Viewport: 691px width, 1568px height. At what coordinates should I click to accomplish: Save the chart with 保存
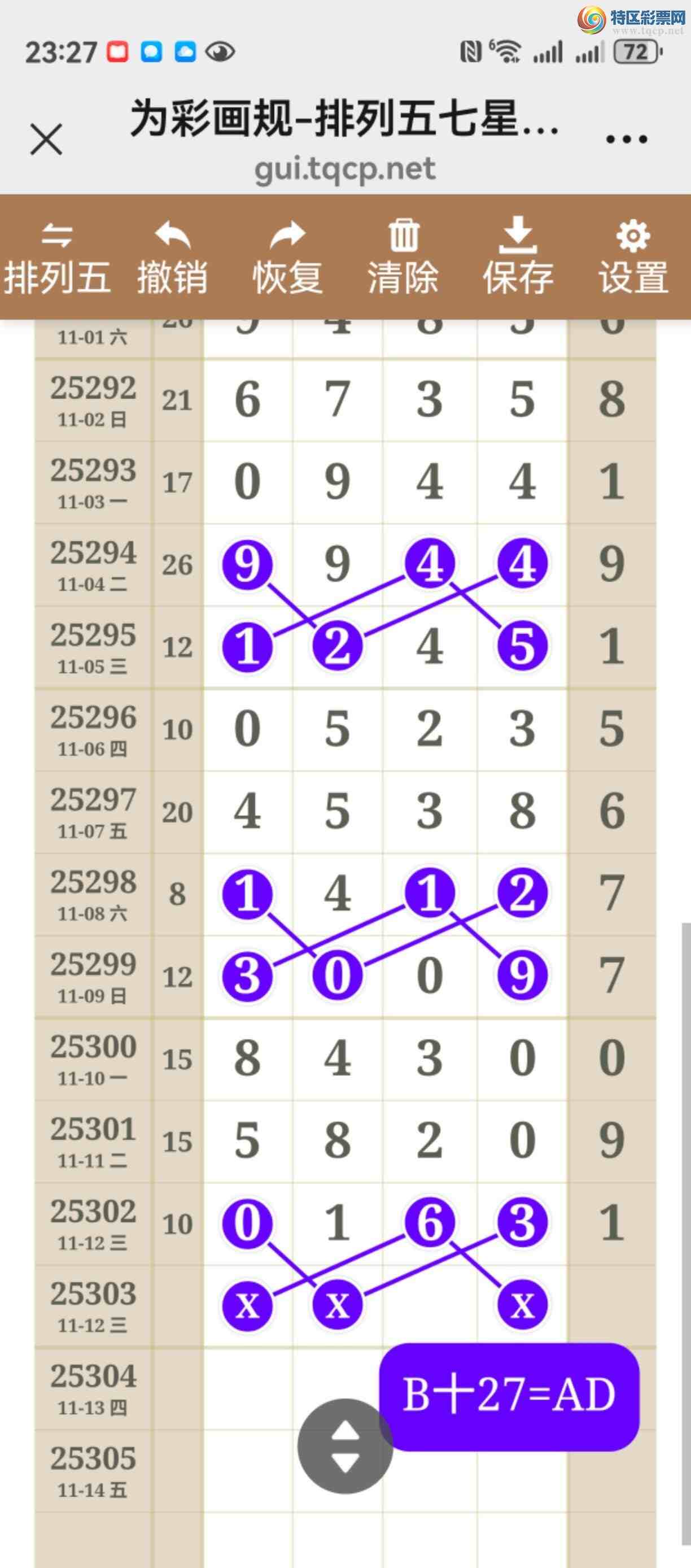[518, 258]
